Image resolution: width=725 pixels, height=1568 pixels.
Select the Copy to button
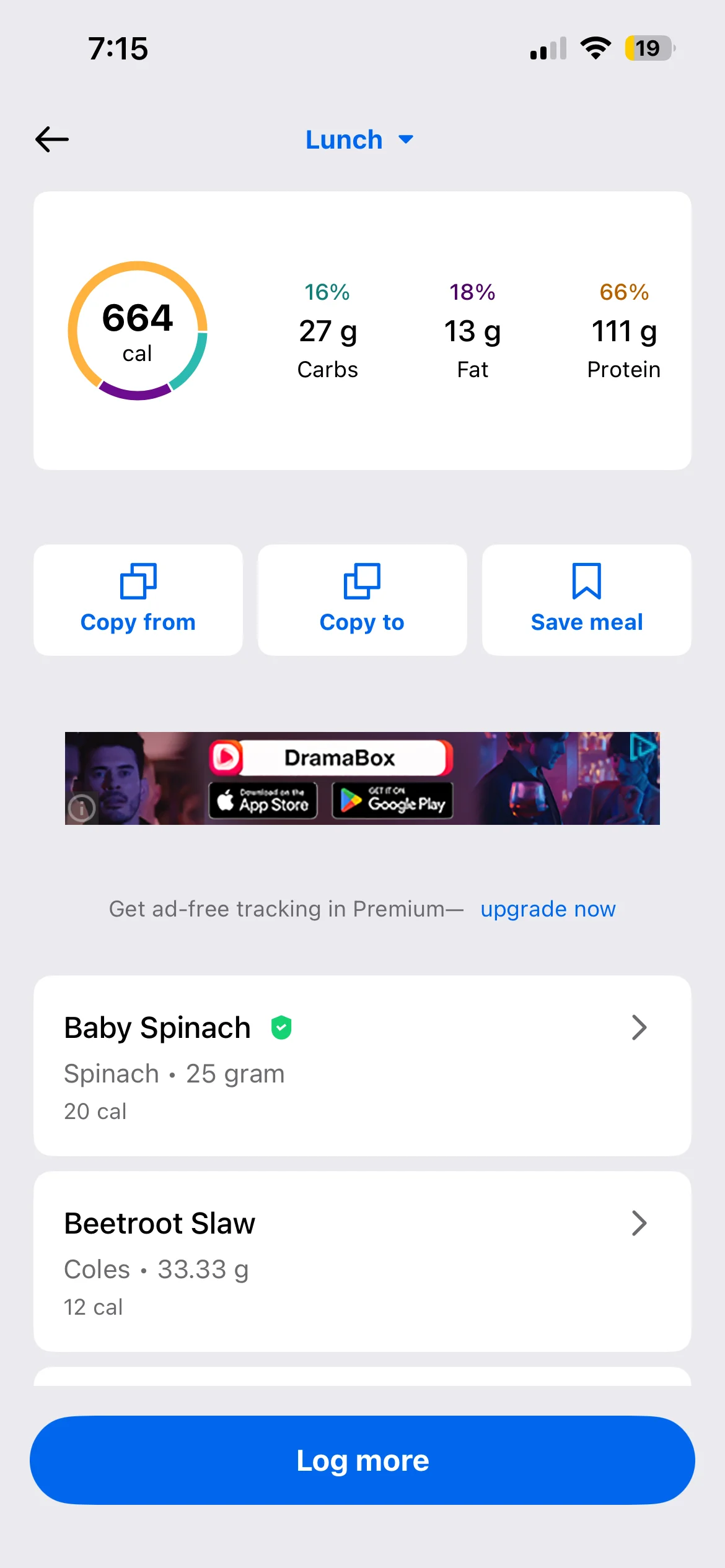click(362, 599)
